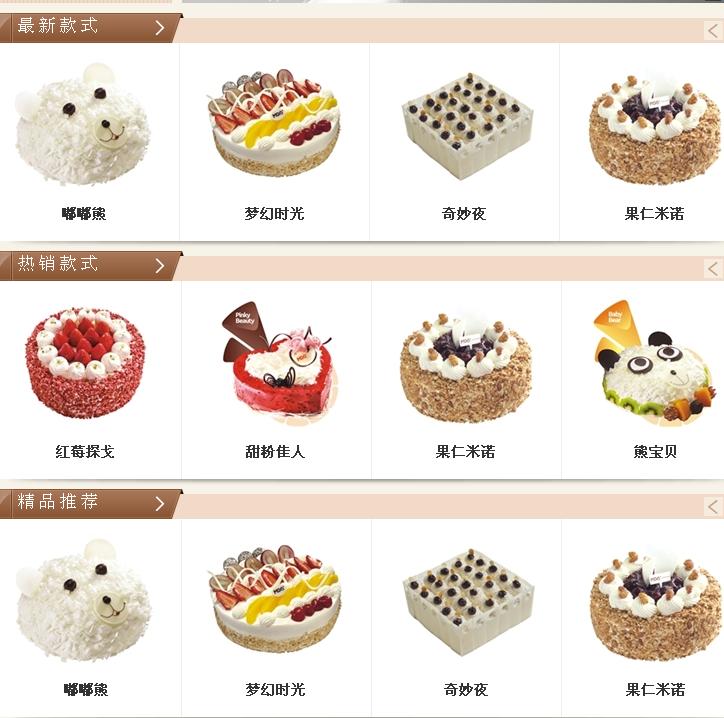
Task: Open 奇妙夜 cake under 最新款式
Action: (x=464, y=125)
